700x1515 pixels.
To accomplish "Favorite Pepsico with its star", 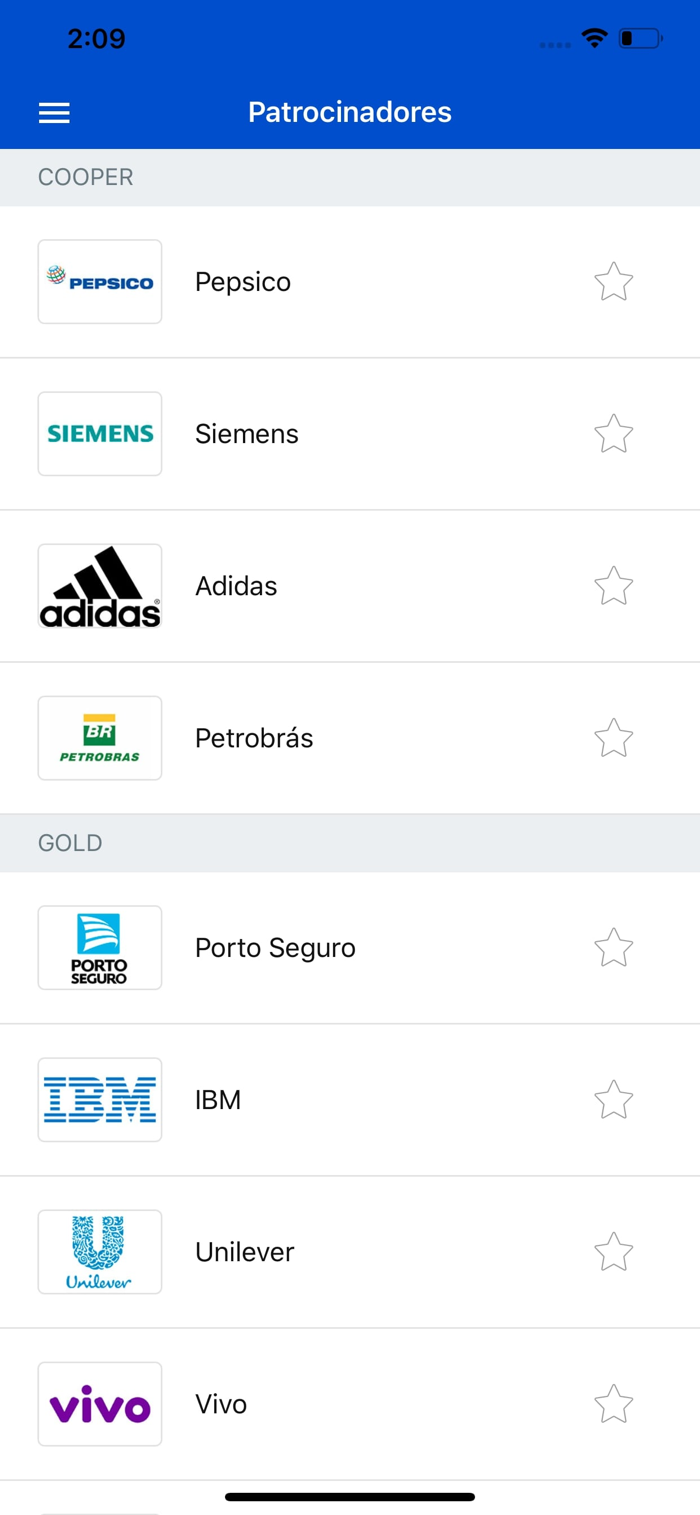I will coord(614,282).
